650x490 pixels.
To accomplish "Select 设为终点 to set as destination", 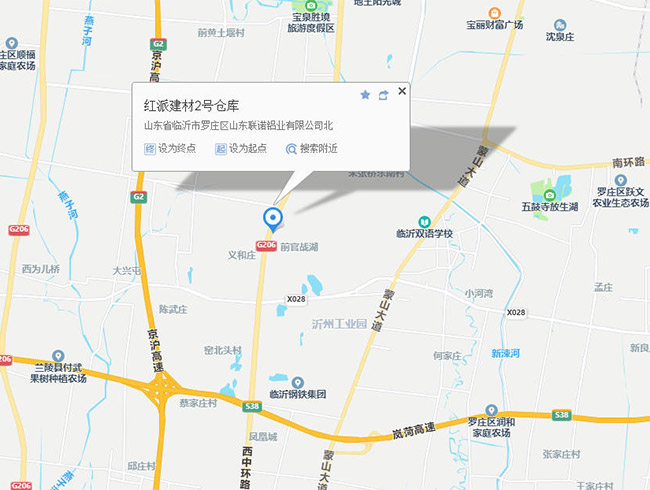I will (171, 149).
